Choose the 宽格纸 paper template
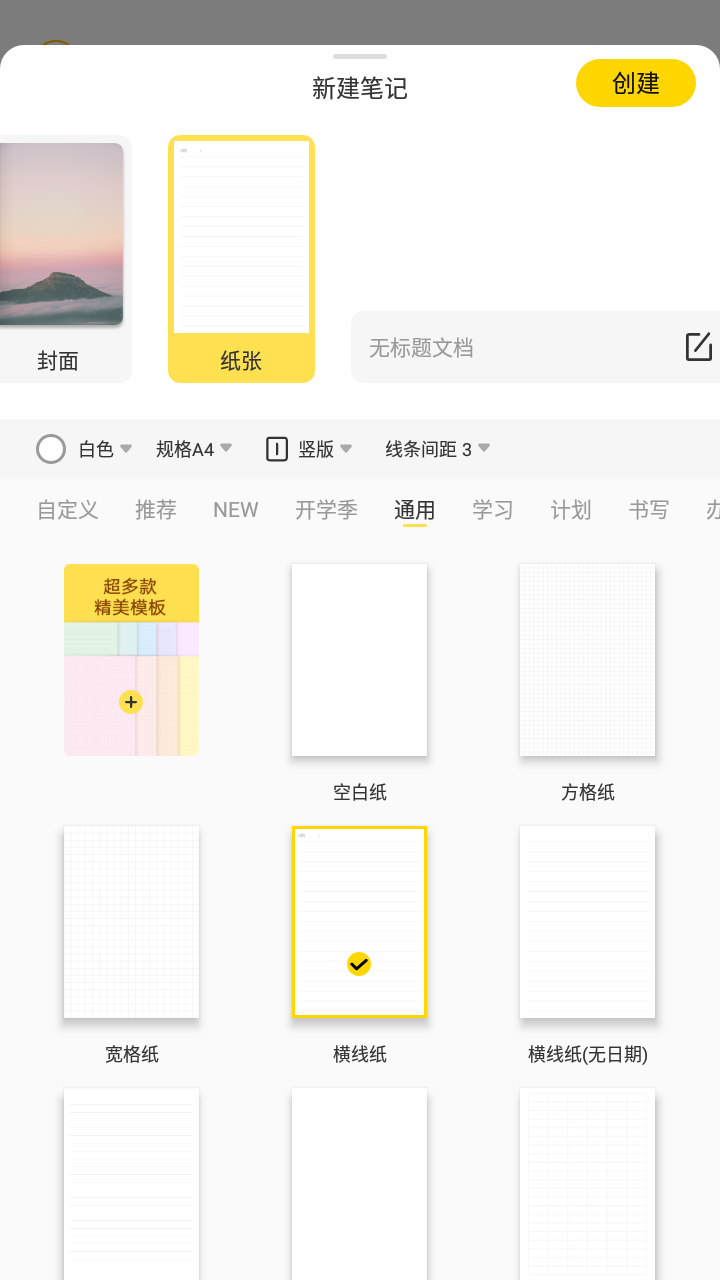The image size is (720, 1280). click(131, 922)
